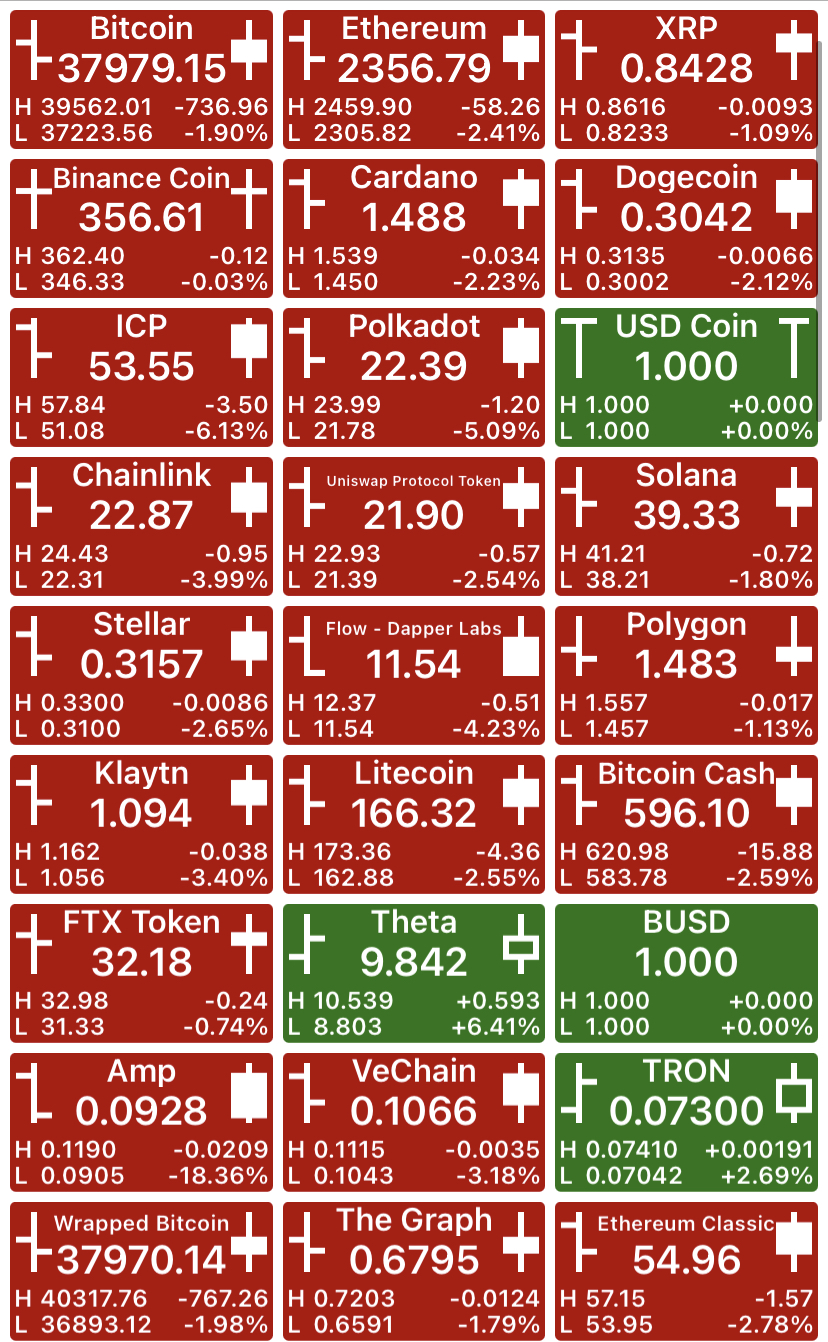View Chainlink details

141,527
